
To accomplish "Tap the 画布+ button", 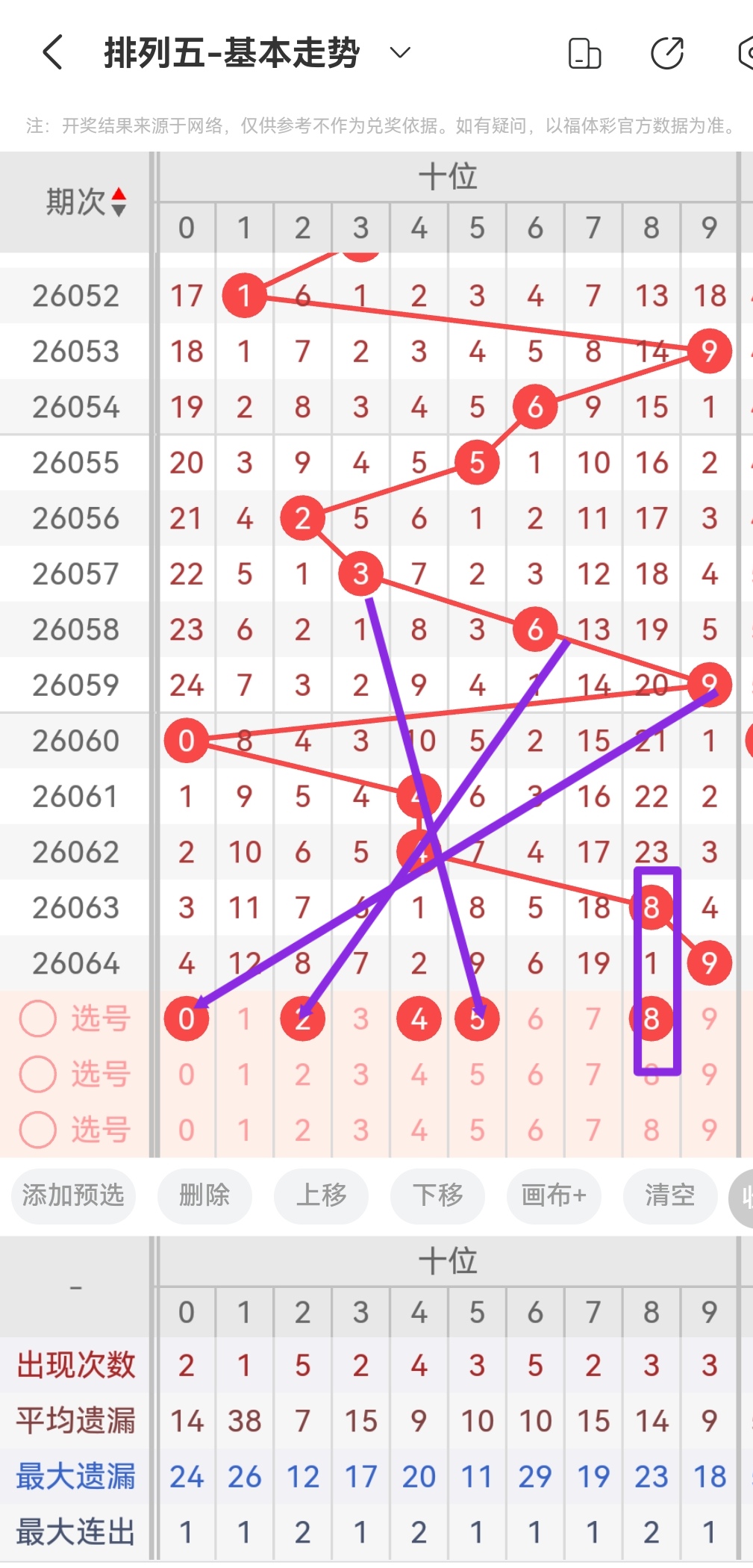I will coord(553,1195).
